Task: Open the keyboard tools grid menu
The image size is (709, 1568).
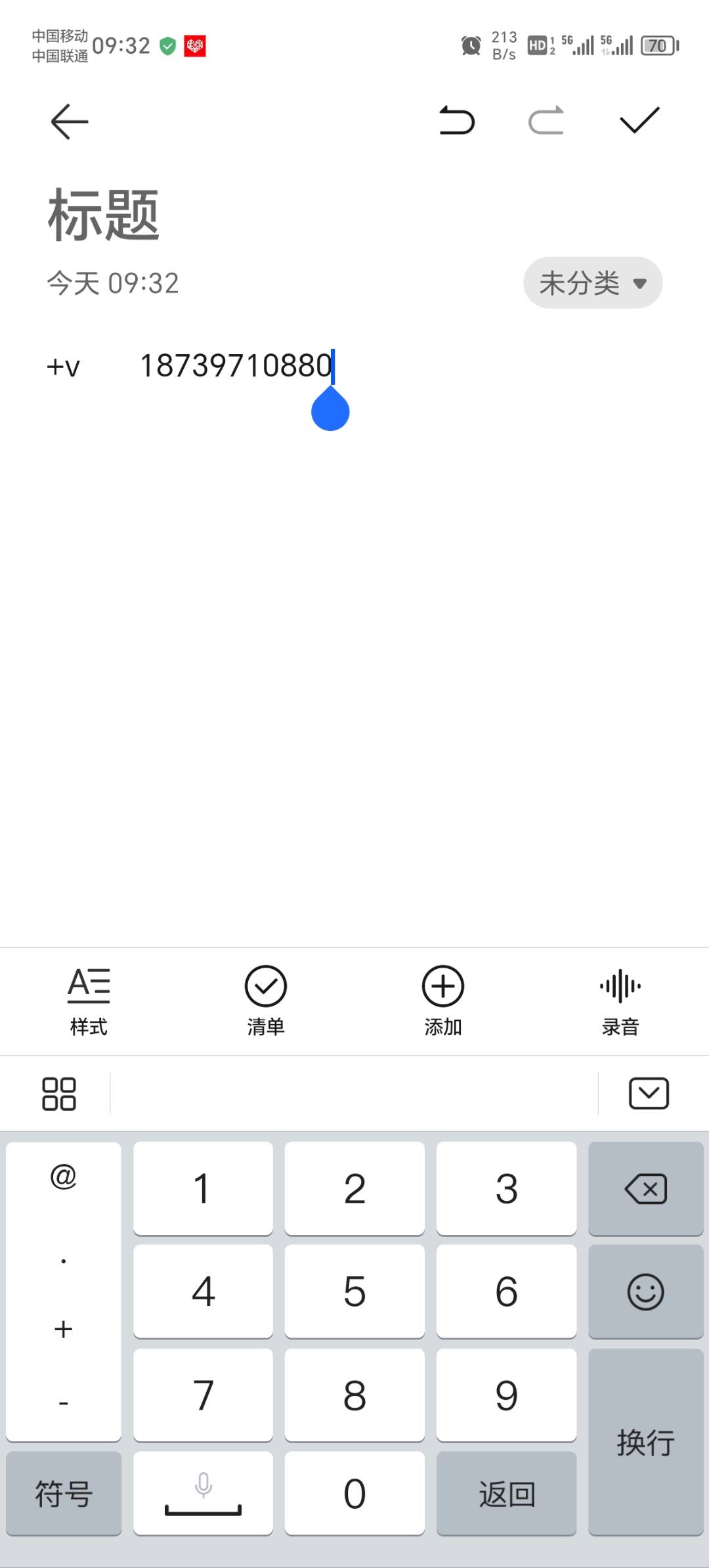Action: [59, 1094]
